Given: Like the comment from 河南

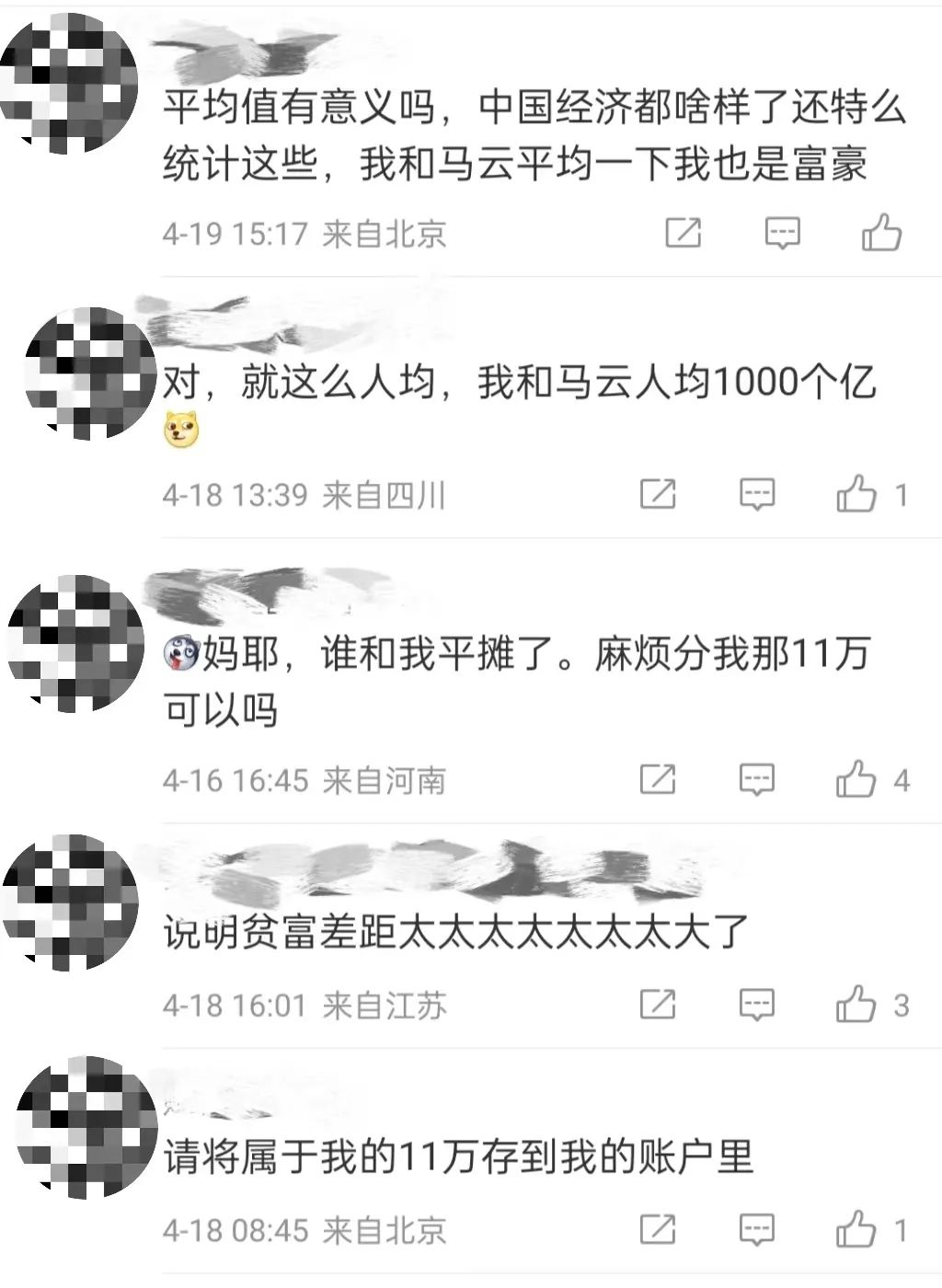Looking at the screenshot, I should coord(856,779).
